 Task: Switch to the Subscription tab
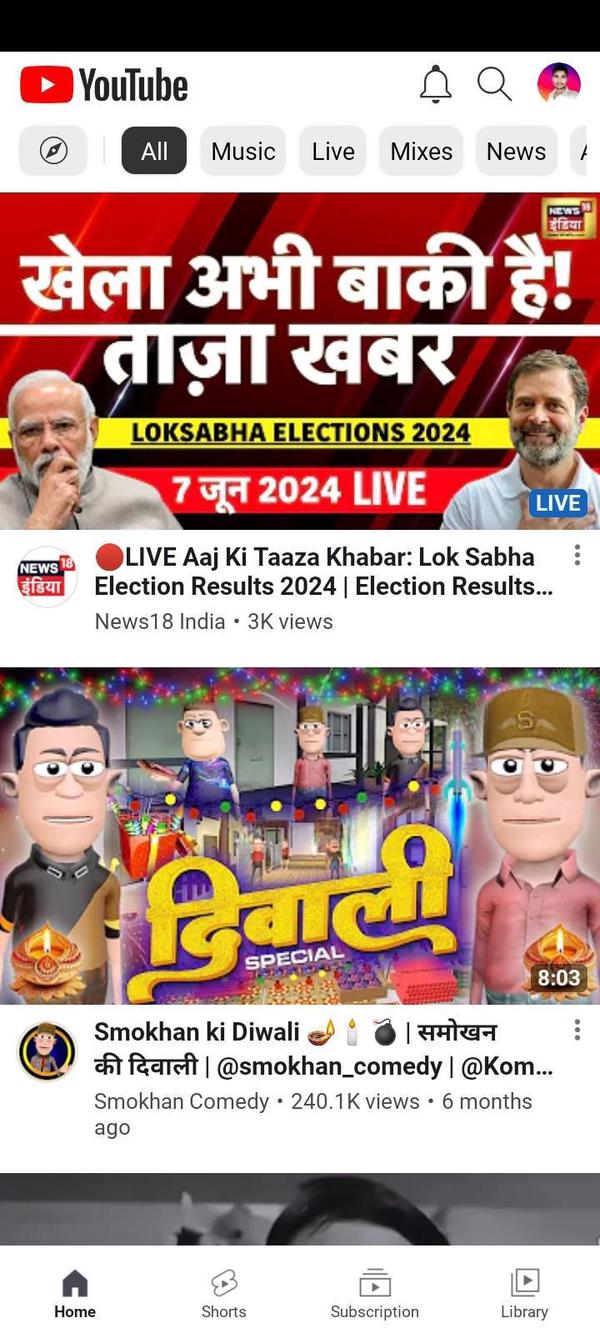pyautogui.click(x=375, y=1293)
